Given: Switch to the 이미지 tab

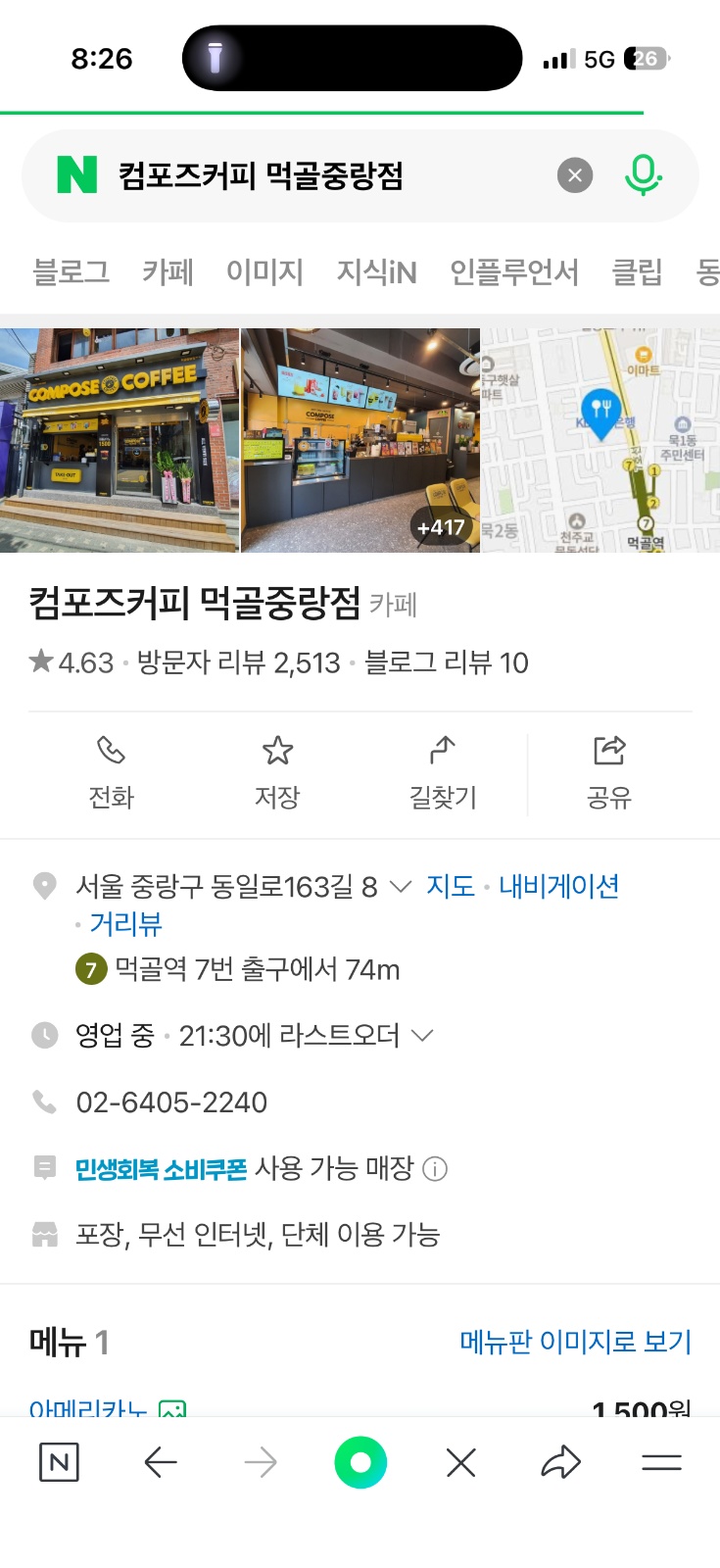Looking at the screenshot, I should click(264, 272).
